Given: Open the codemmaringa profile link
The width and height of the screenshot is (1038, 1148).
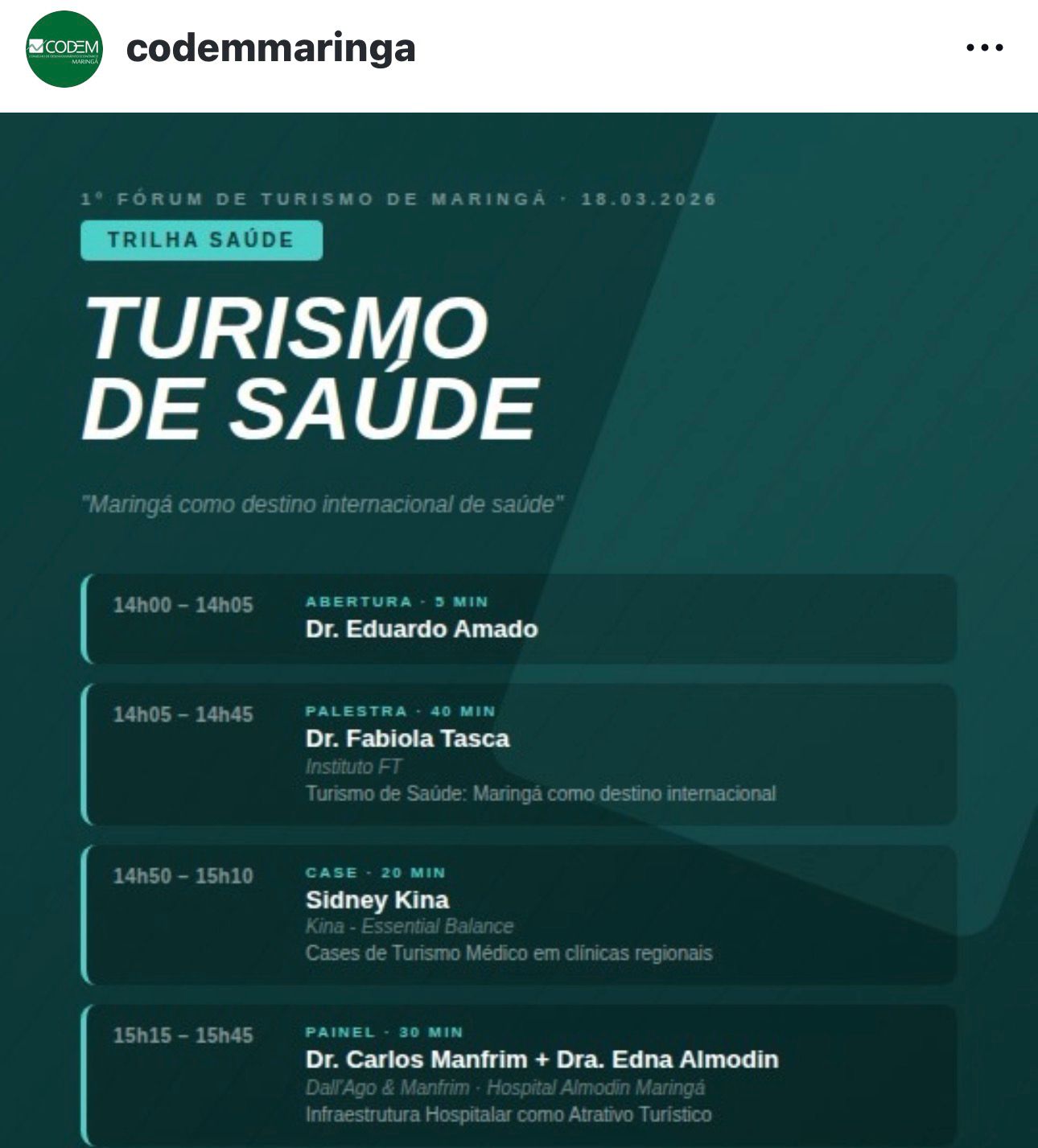Looking at the screenshot, I should (270, 50).
